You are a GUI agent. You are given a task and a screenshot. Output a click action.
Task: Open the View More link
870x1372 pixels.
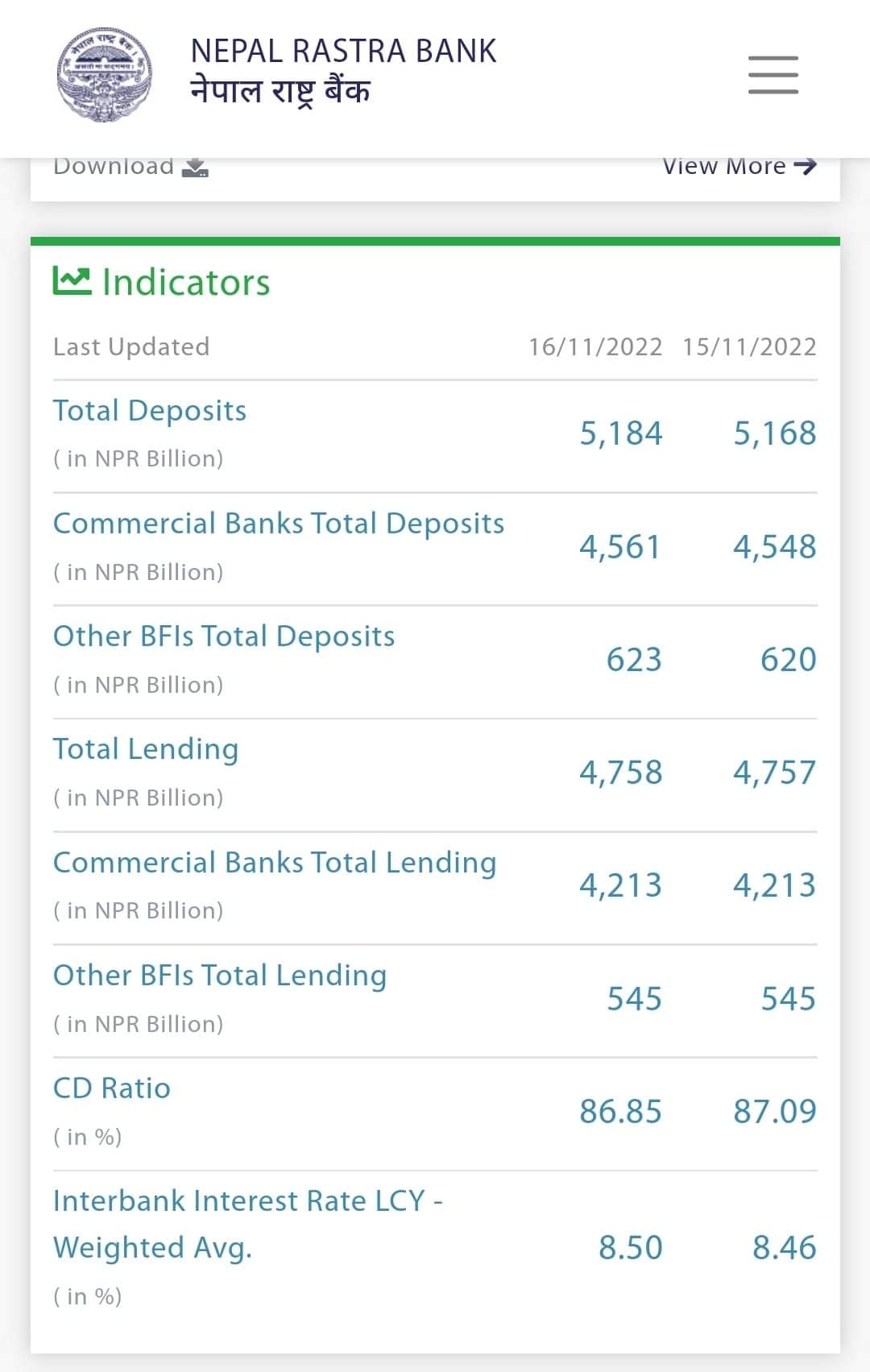pyautogui.click(x=739, y=167)
